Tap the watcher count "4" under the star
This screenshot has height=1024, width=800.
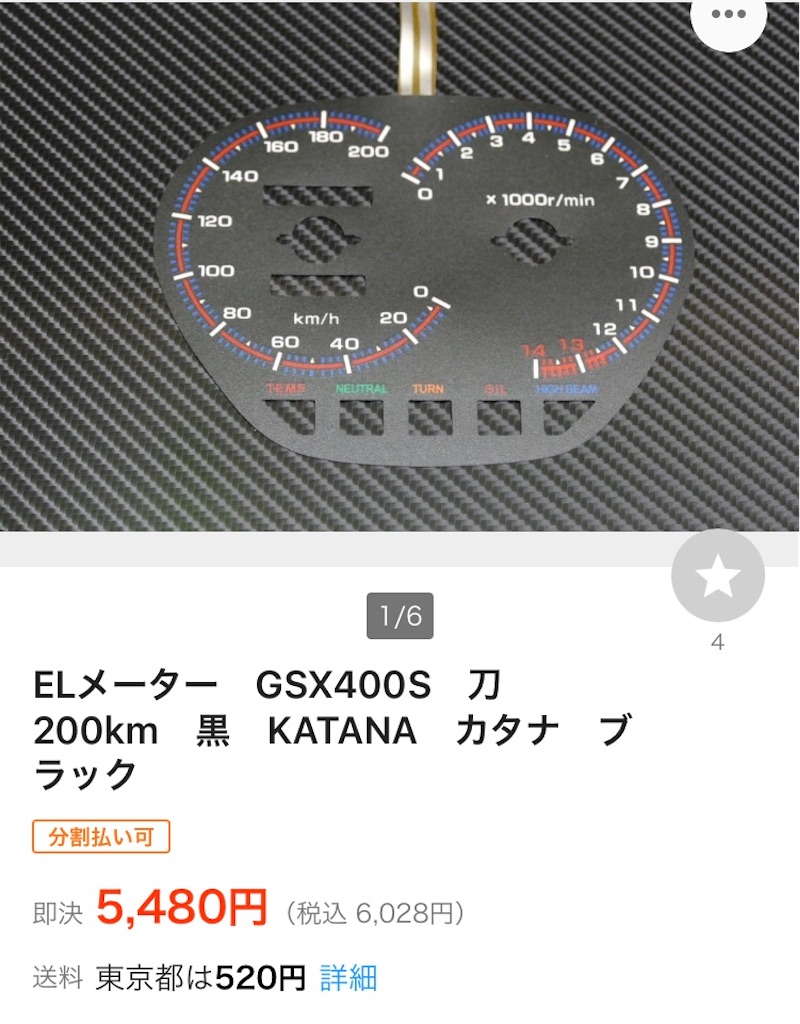point(716,642)
